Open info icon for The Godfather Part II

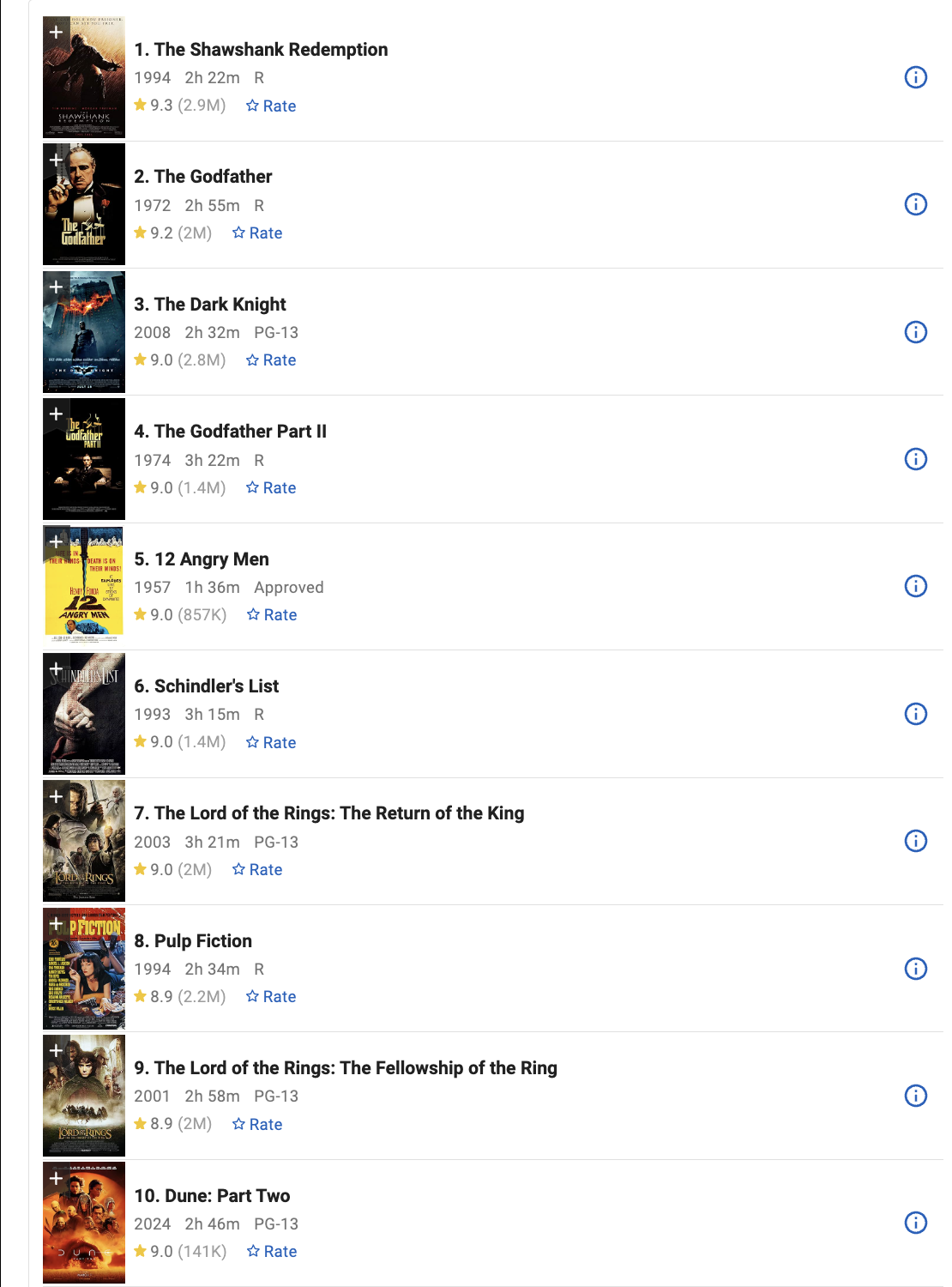(x=915, y=459)
